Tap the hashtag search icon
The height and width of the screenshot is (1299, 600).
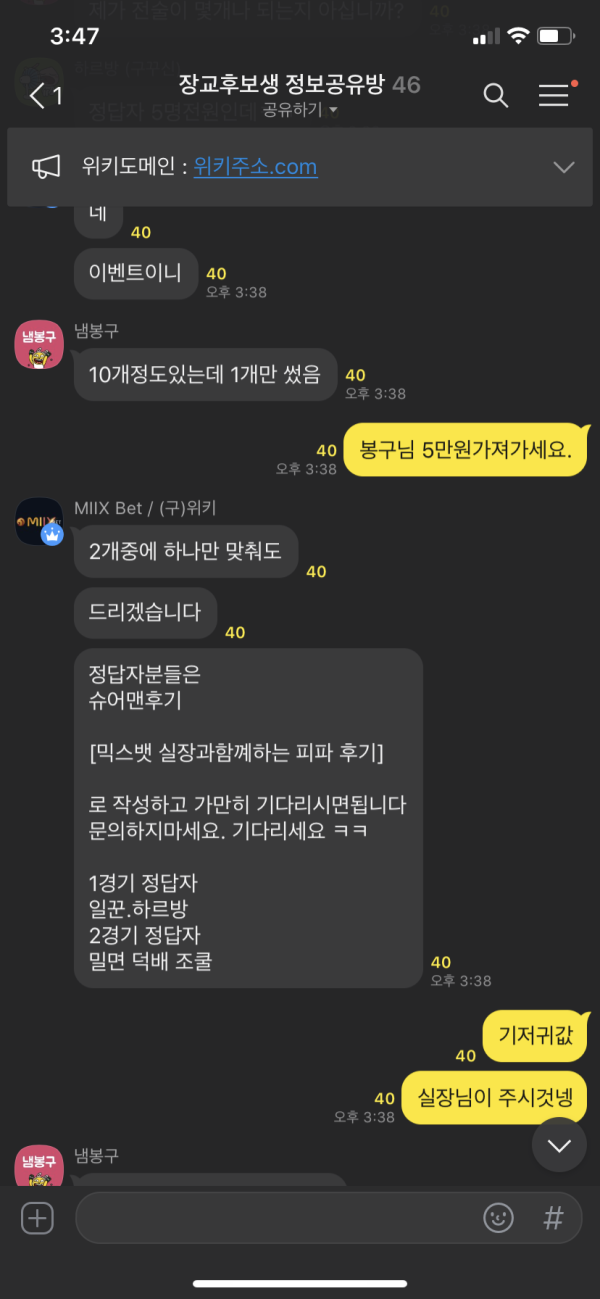553,1218
